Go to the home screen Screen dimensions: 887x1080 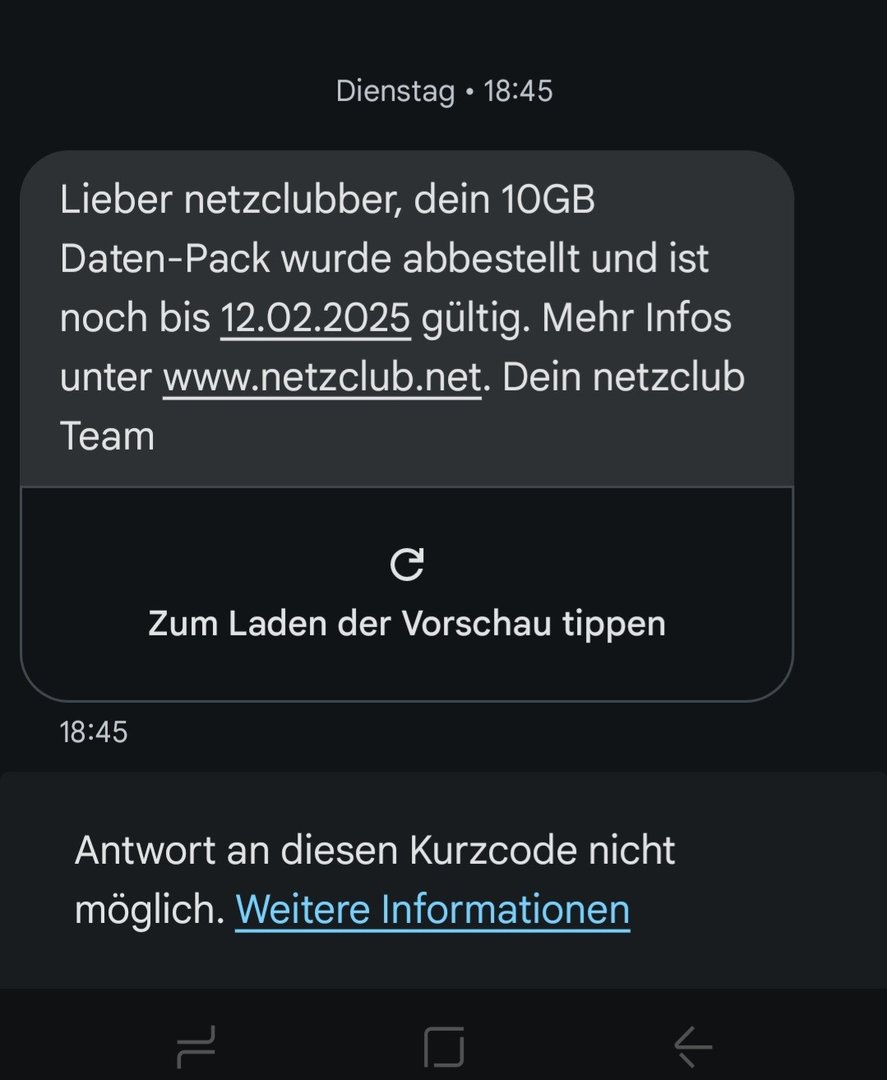tap(444, 1047)
